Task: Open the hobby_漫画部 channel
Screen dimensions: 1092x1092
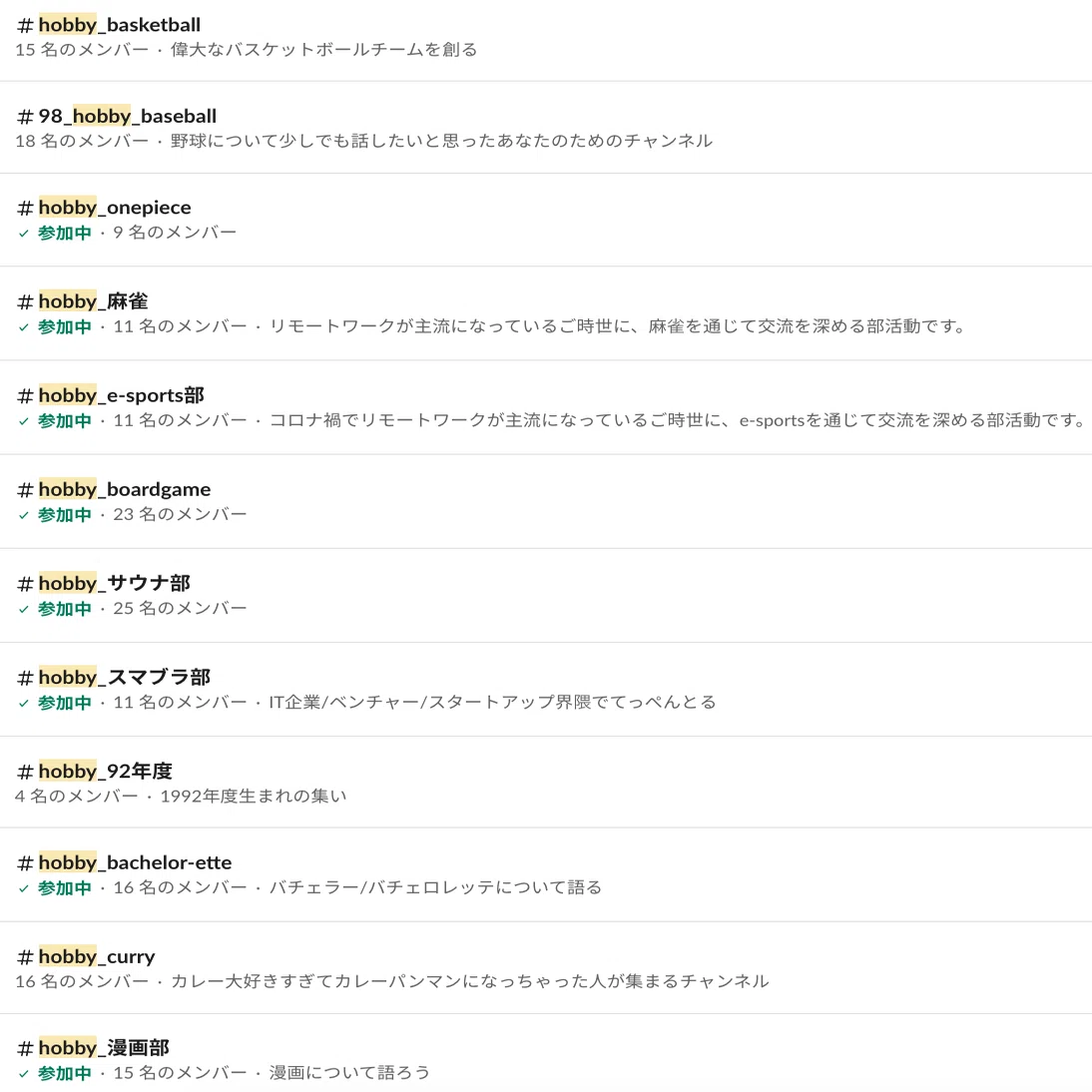Action: [546, 1053]
